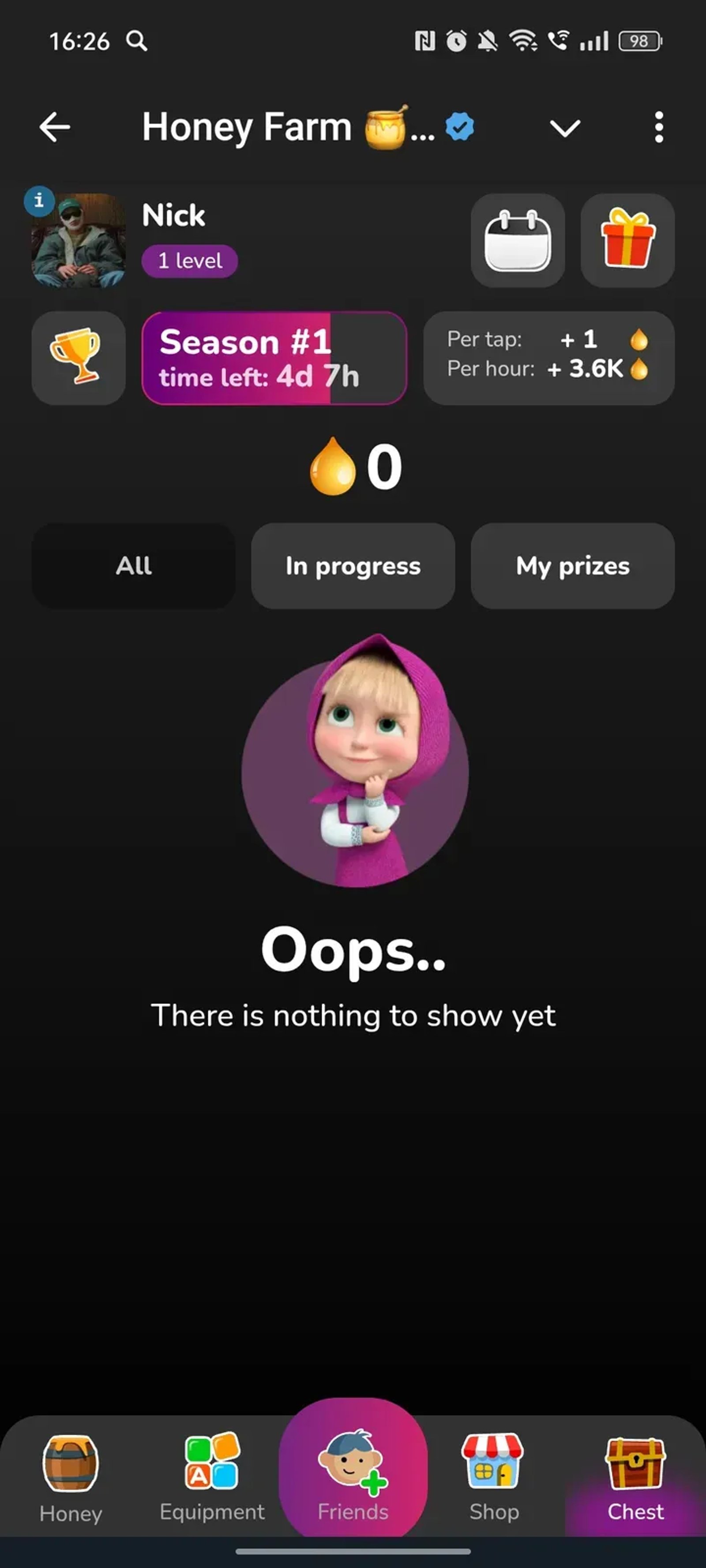Show My prizes
706x1568 pixels.
point(572,565)
